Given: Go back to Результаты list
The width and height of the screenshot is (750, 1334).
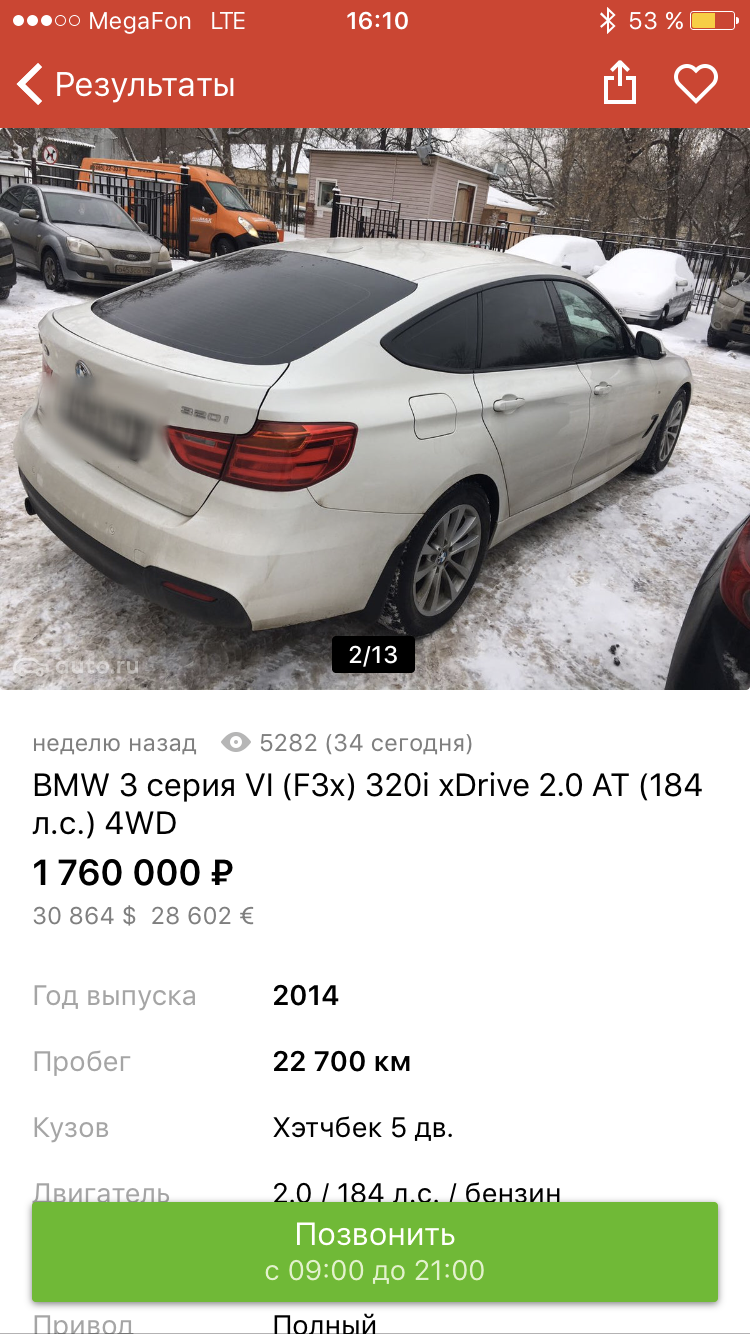Looking at the screenshot, I should [126, 85].
